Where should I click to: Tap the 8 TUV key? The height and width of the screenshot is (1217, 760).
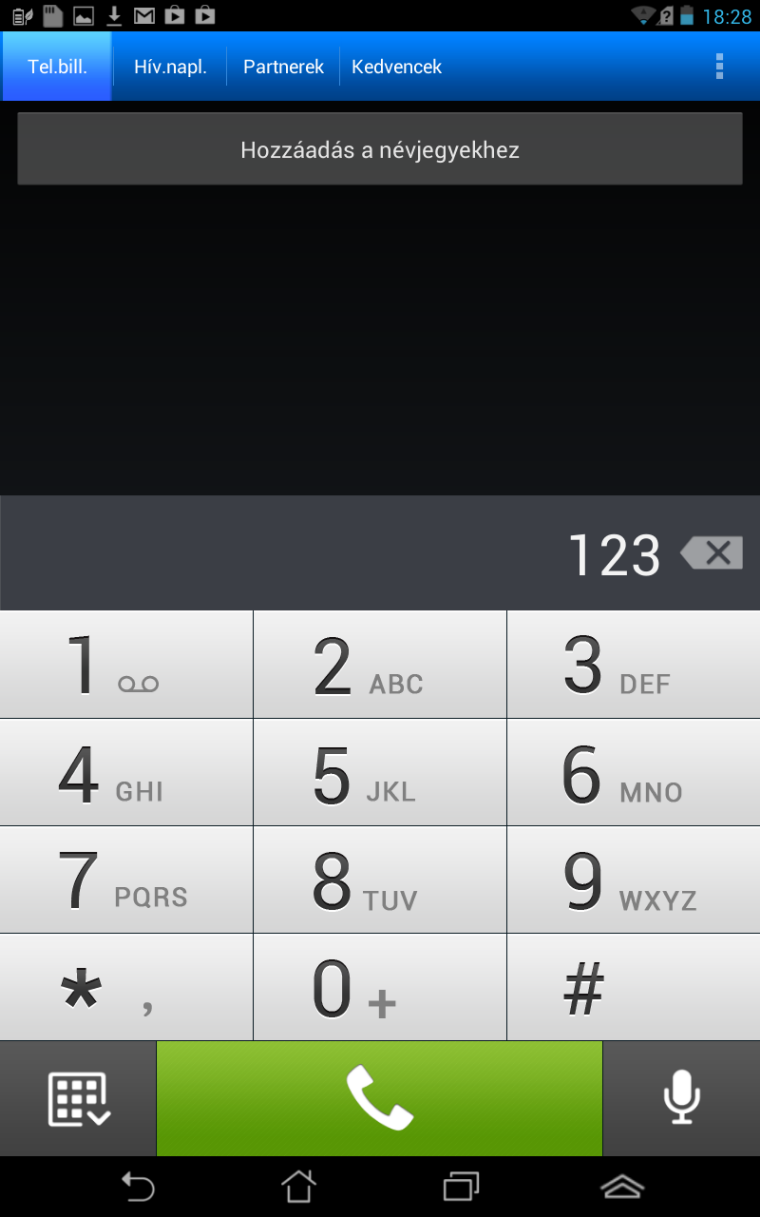click(380, 880)
